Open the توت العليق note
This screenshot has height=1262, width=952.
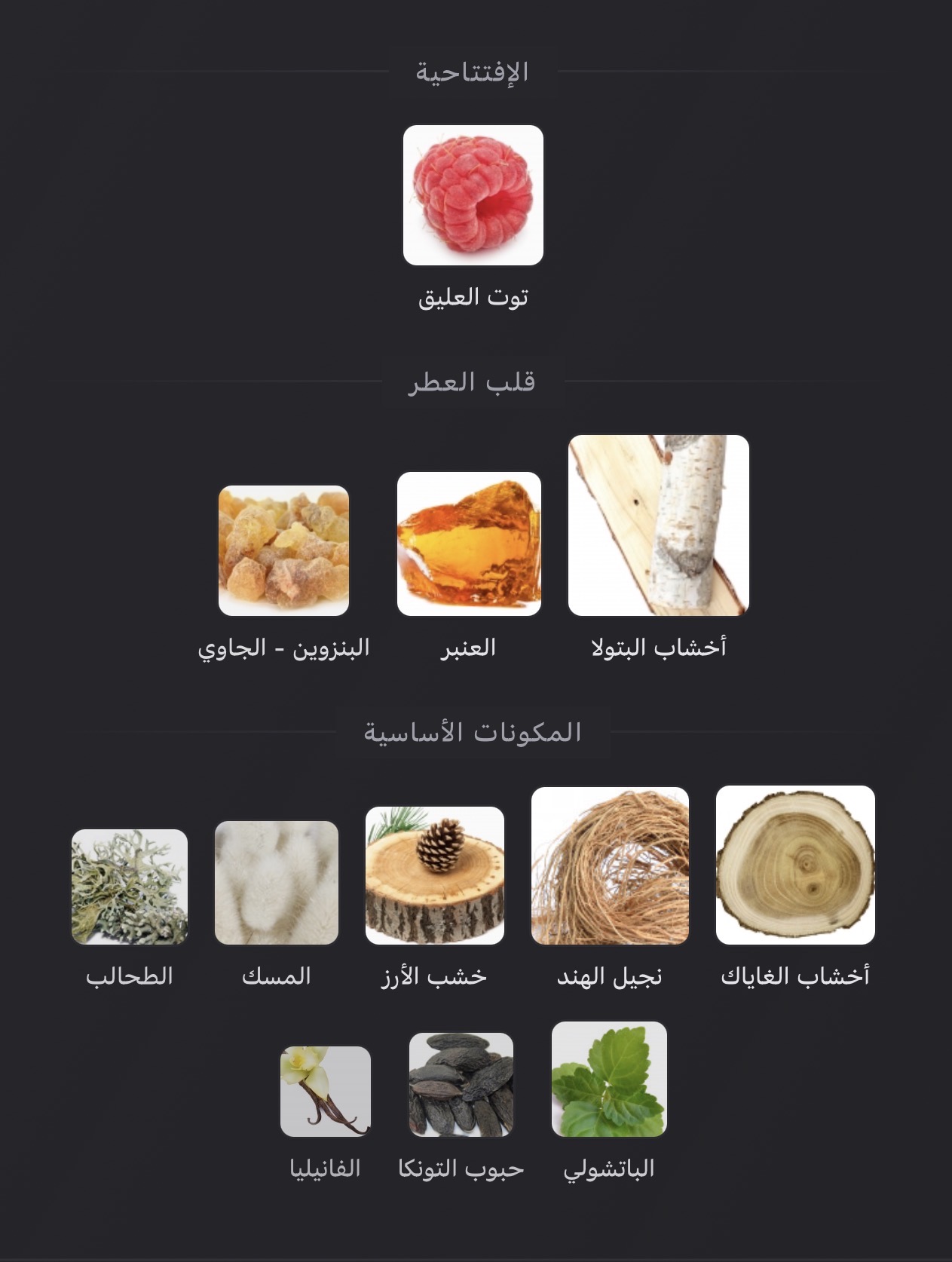(473, 195)
